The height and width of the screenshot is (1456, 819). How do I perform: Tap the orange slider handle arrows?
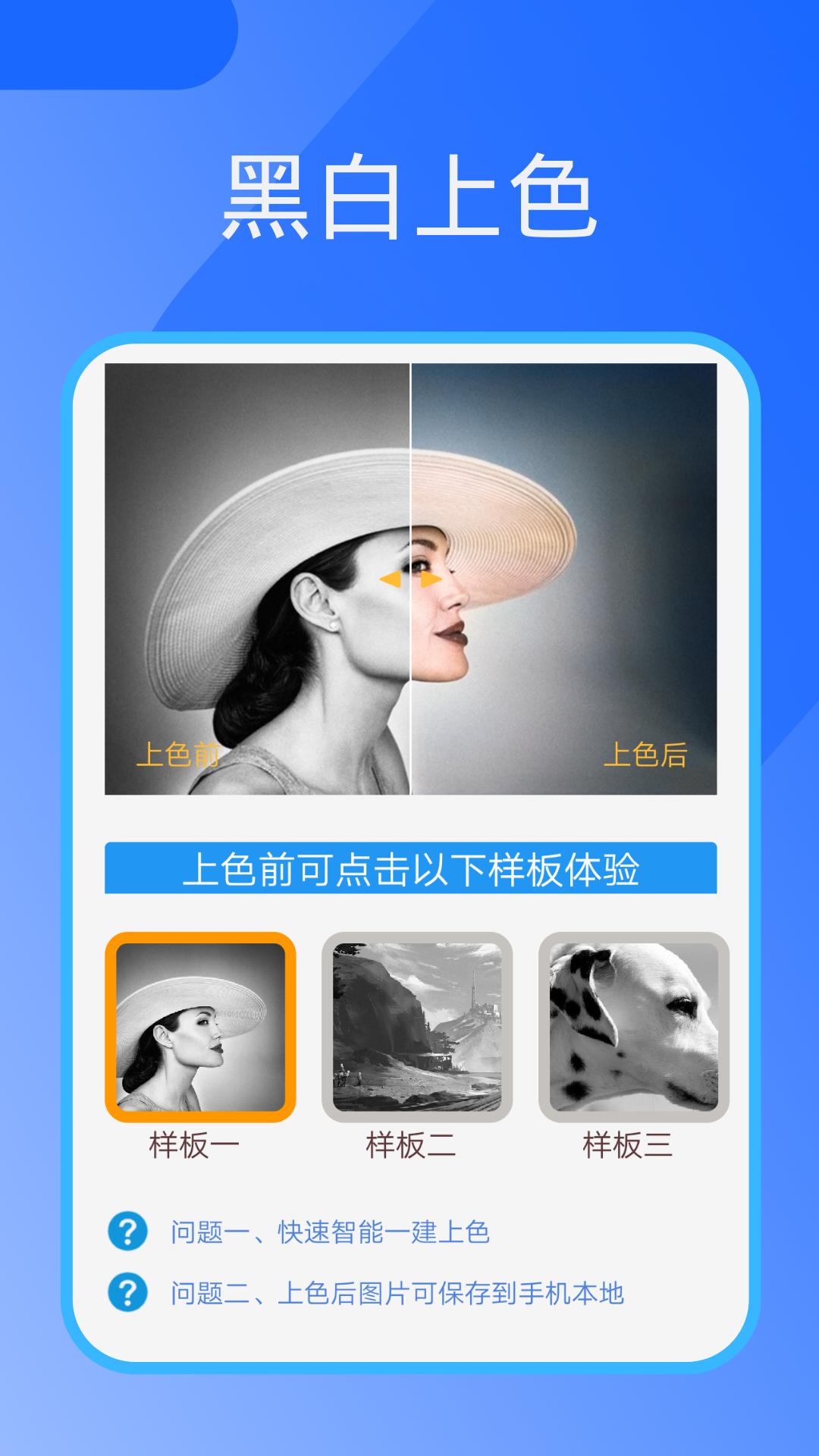412,580
